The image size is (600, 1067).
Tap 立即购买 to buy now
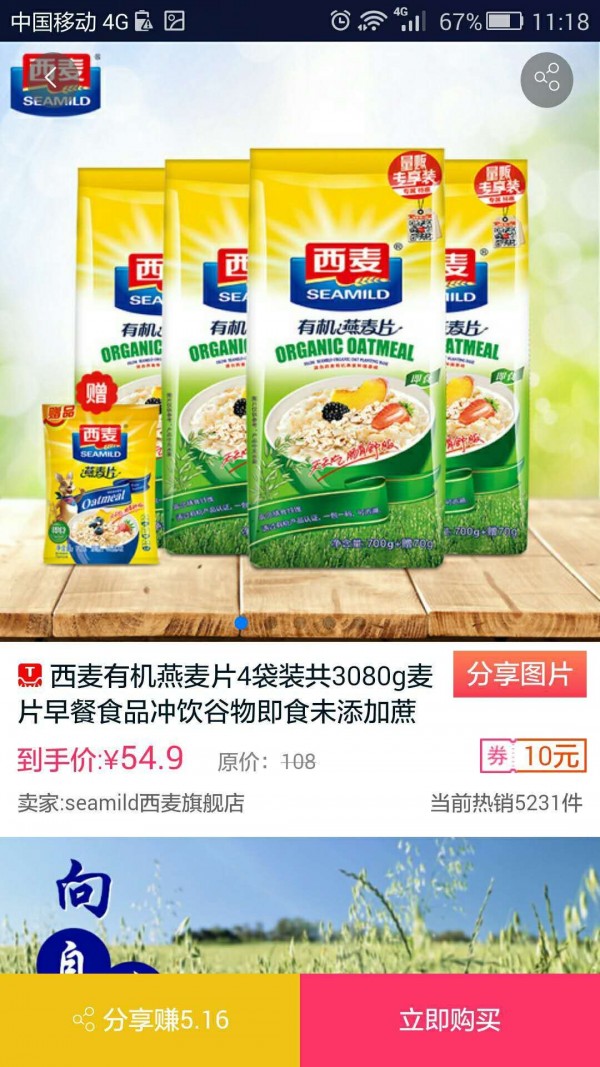450,1020
